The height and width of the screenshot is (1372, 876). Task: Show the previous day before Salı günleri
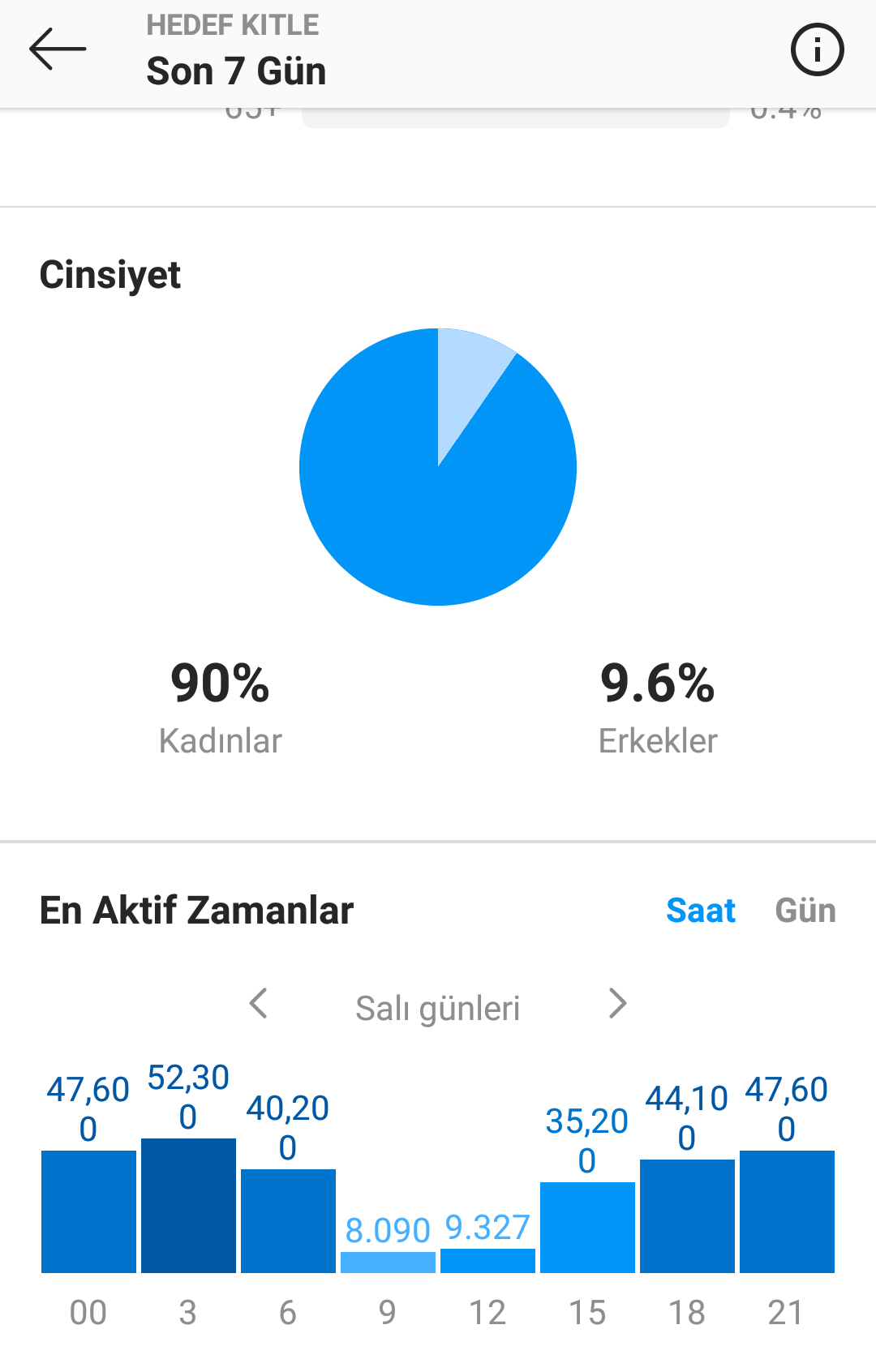pos(259,1004)
